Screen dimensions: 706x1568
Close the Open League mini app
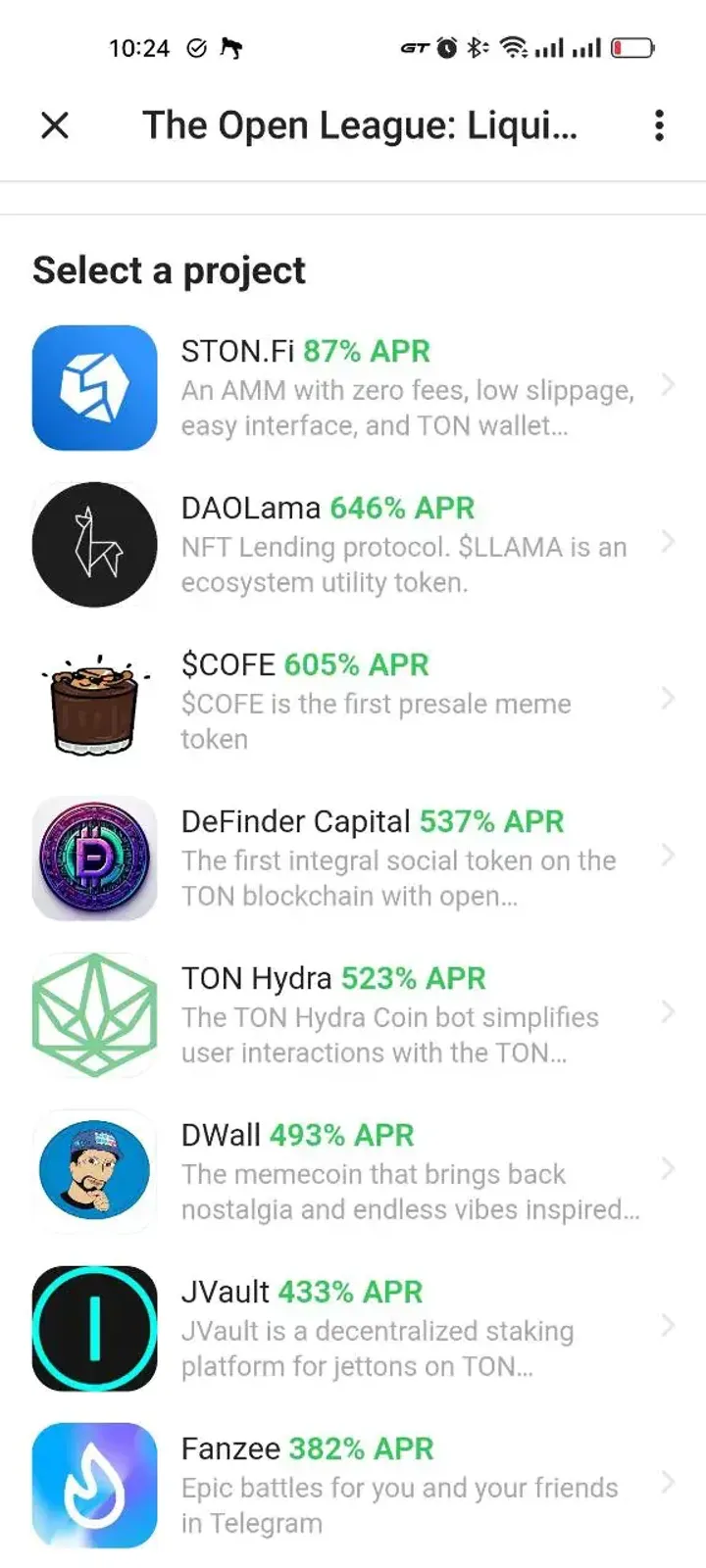55,125
